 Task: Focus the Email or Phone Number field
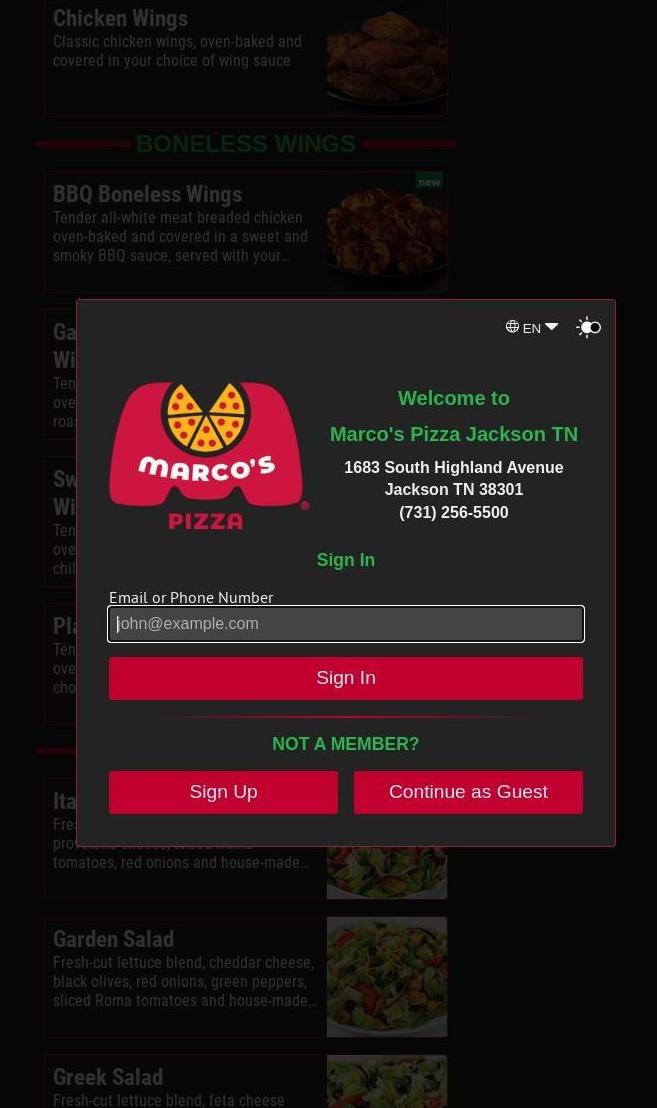346,624
